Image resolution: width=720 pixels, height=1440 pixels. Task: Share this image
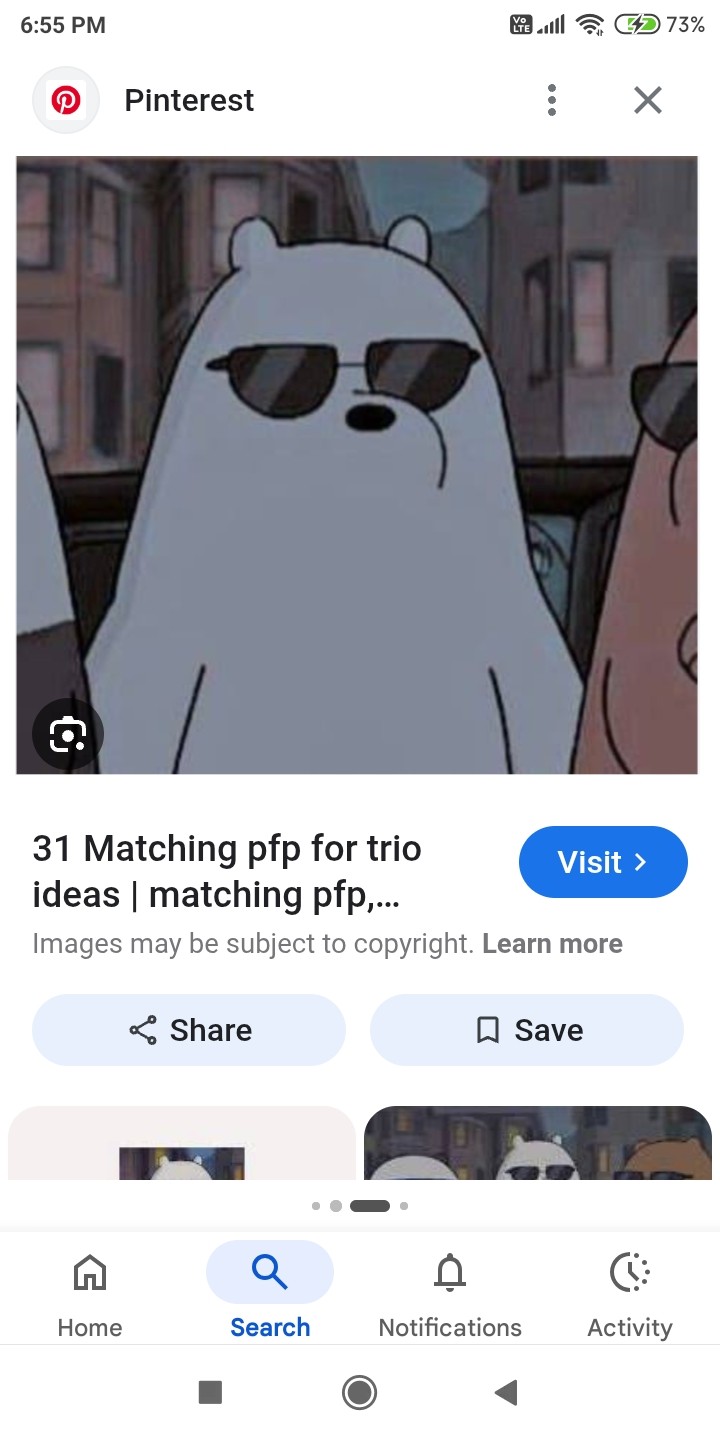point(189,1030)
